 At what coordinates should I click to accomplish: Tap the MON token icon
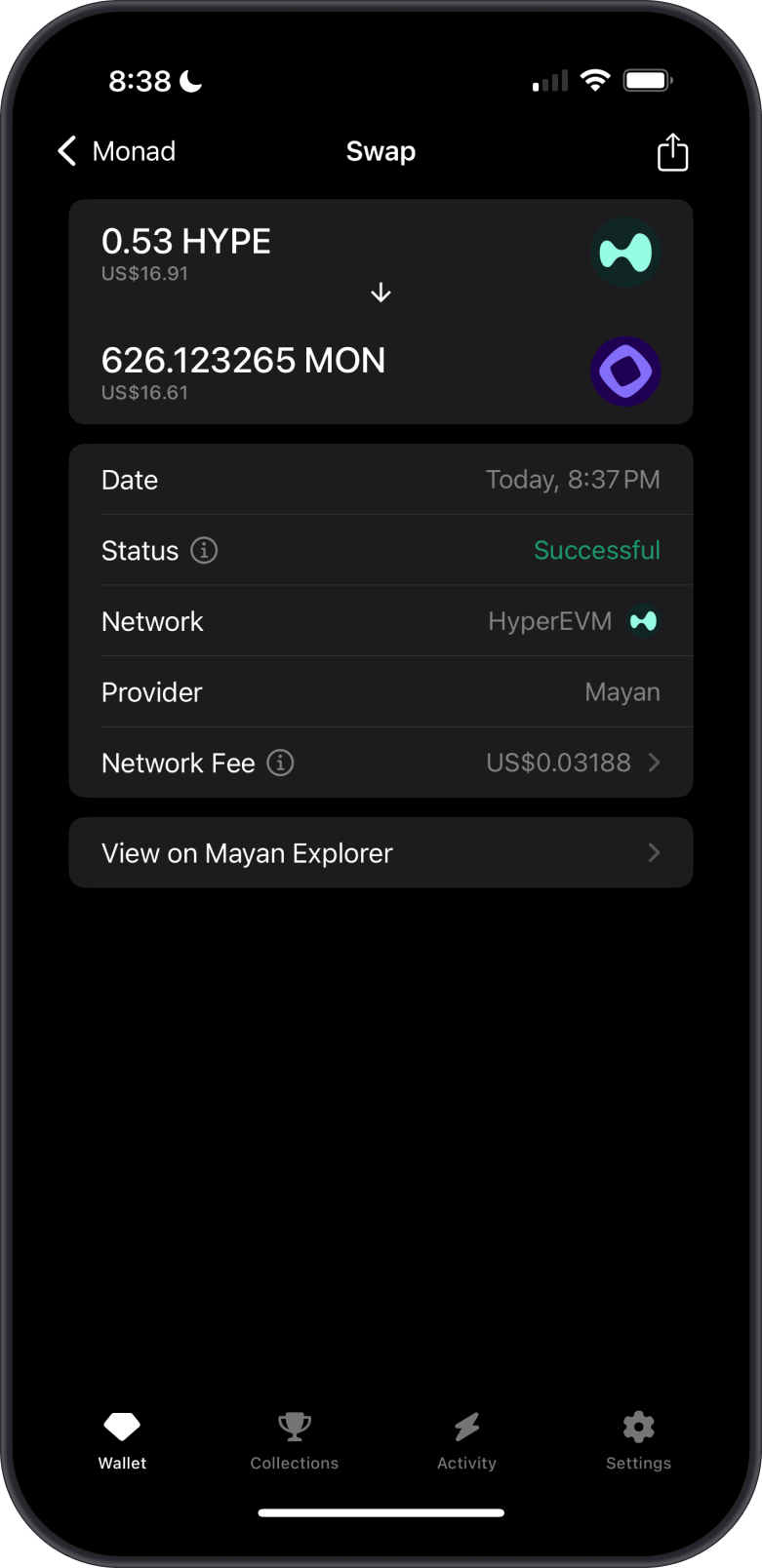click(x=625, y=372)
